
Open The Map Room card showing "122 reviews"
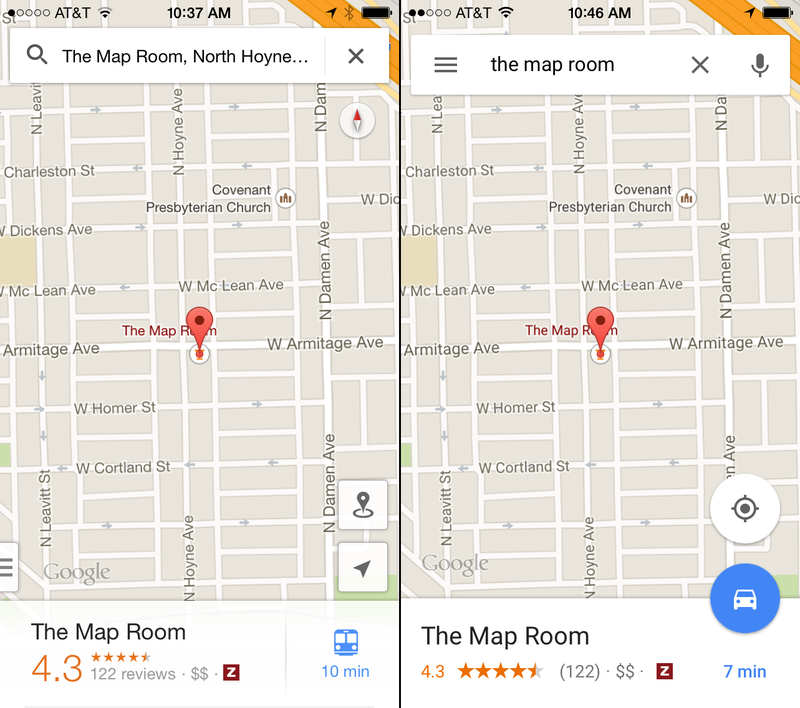coord(140,652)
